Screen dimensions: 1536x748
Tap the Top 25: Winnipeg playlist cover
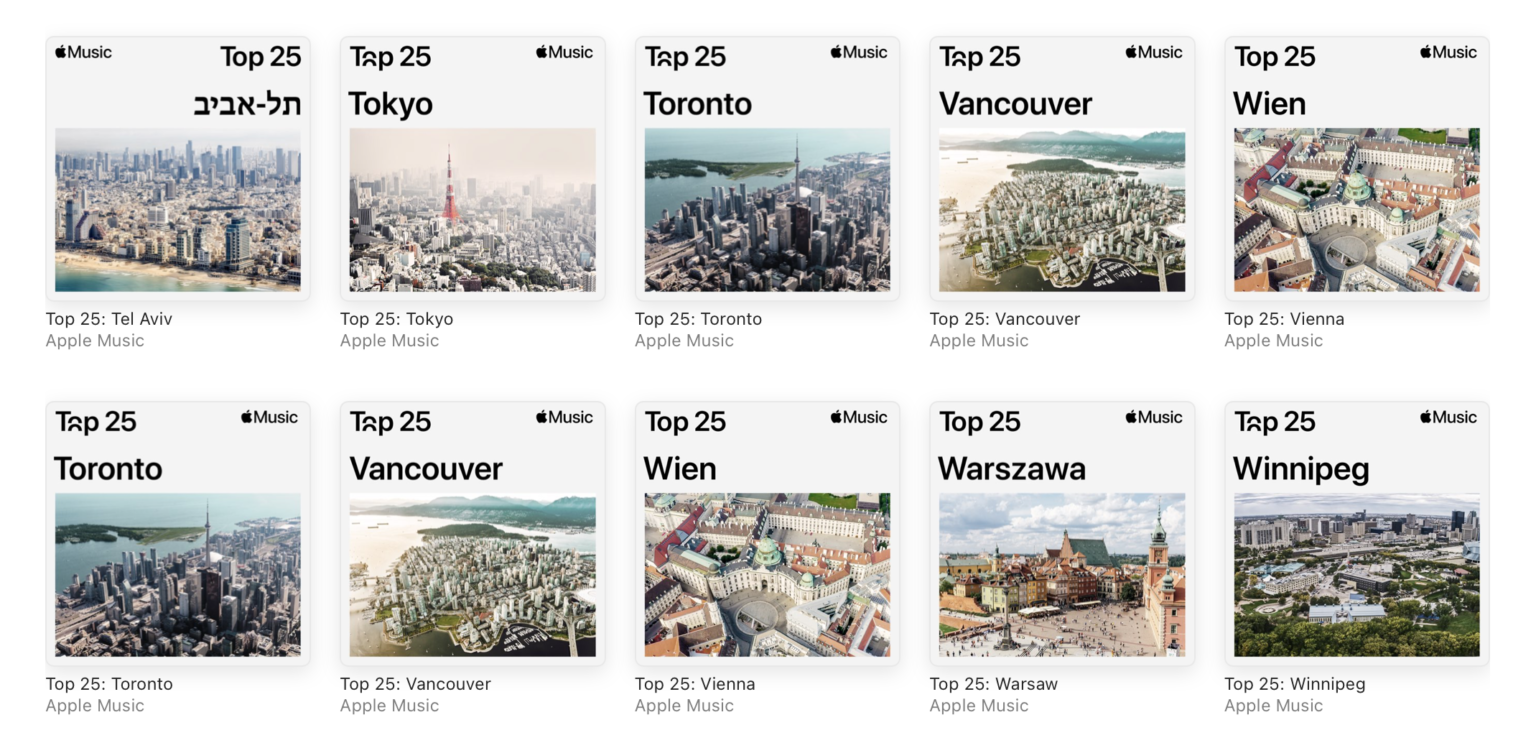pyautogui.click(x=1356, y=533)
